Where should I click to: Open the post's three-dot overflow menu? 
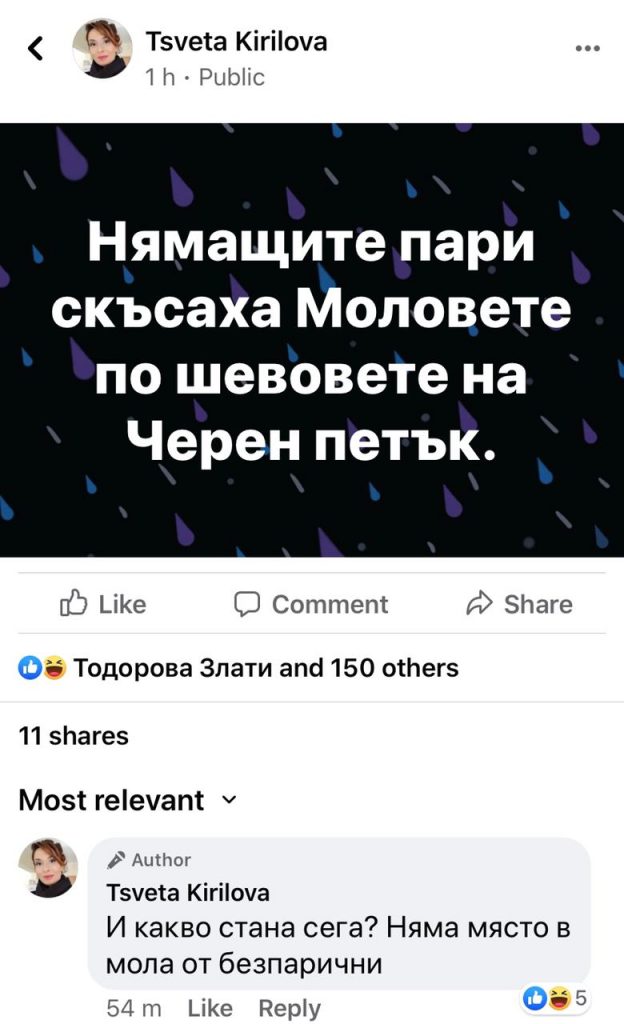click(588, 49)
